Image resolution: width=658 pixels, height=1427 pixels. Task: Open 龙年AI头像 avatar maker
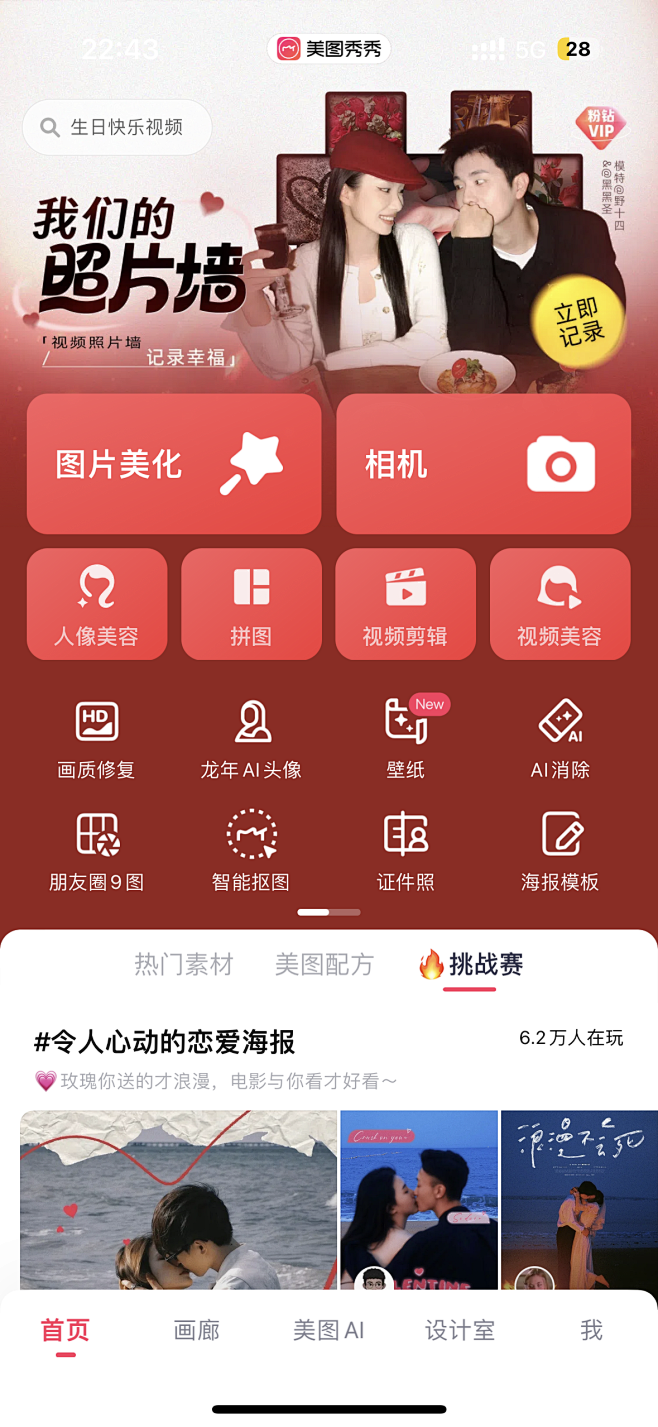pyautogui.click(x=251, y=740)
